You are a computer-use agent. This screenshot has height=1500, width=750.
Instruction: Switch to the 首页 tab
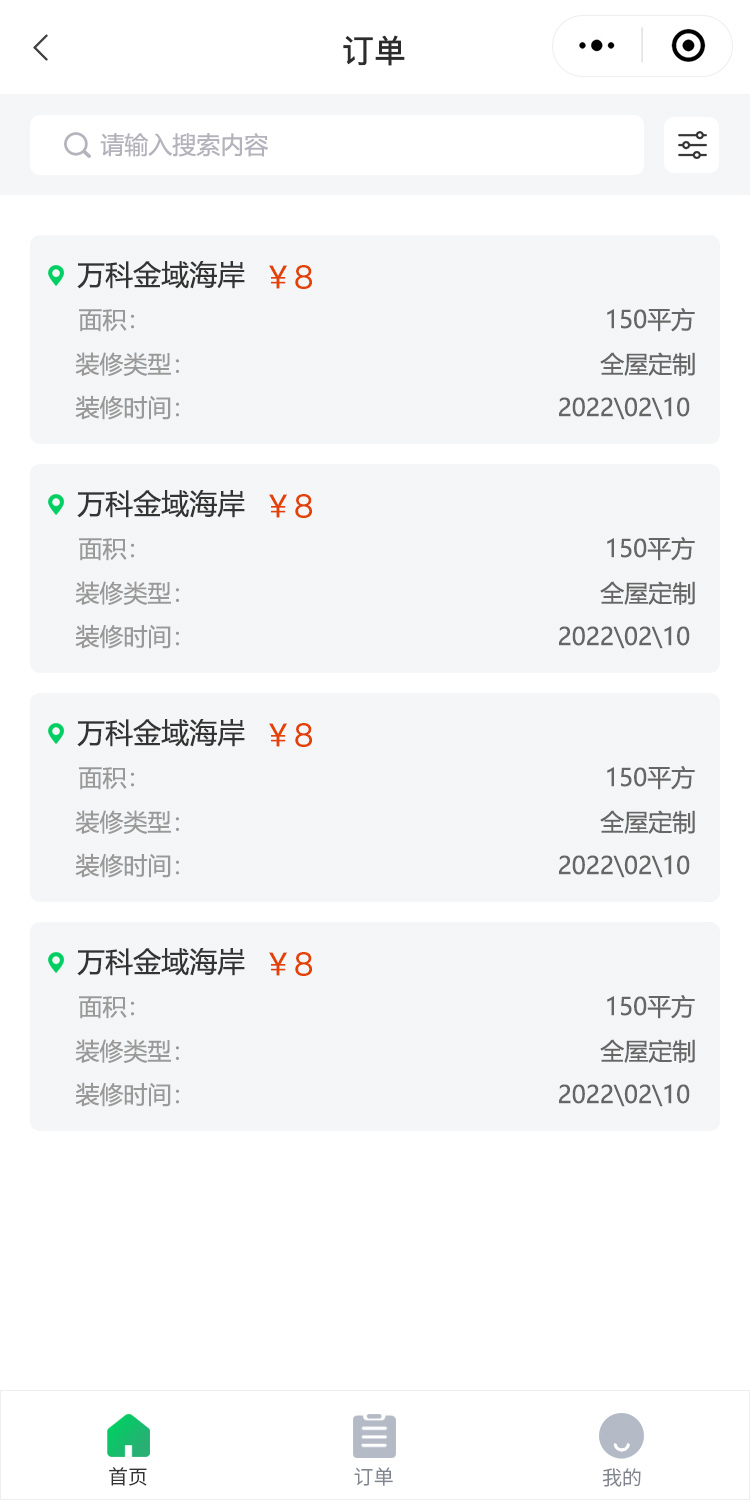coord(128,1448)
